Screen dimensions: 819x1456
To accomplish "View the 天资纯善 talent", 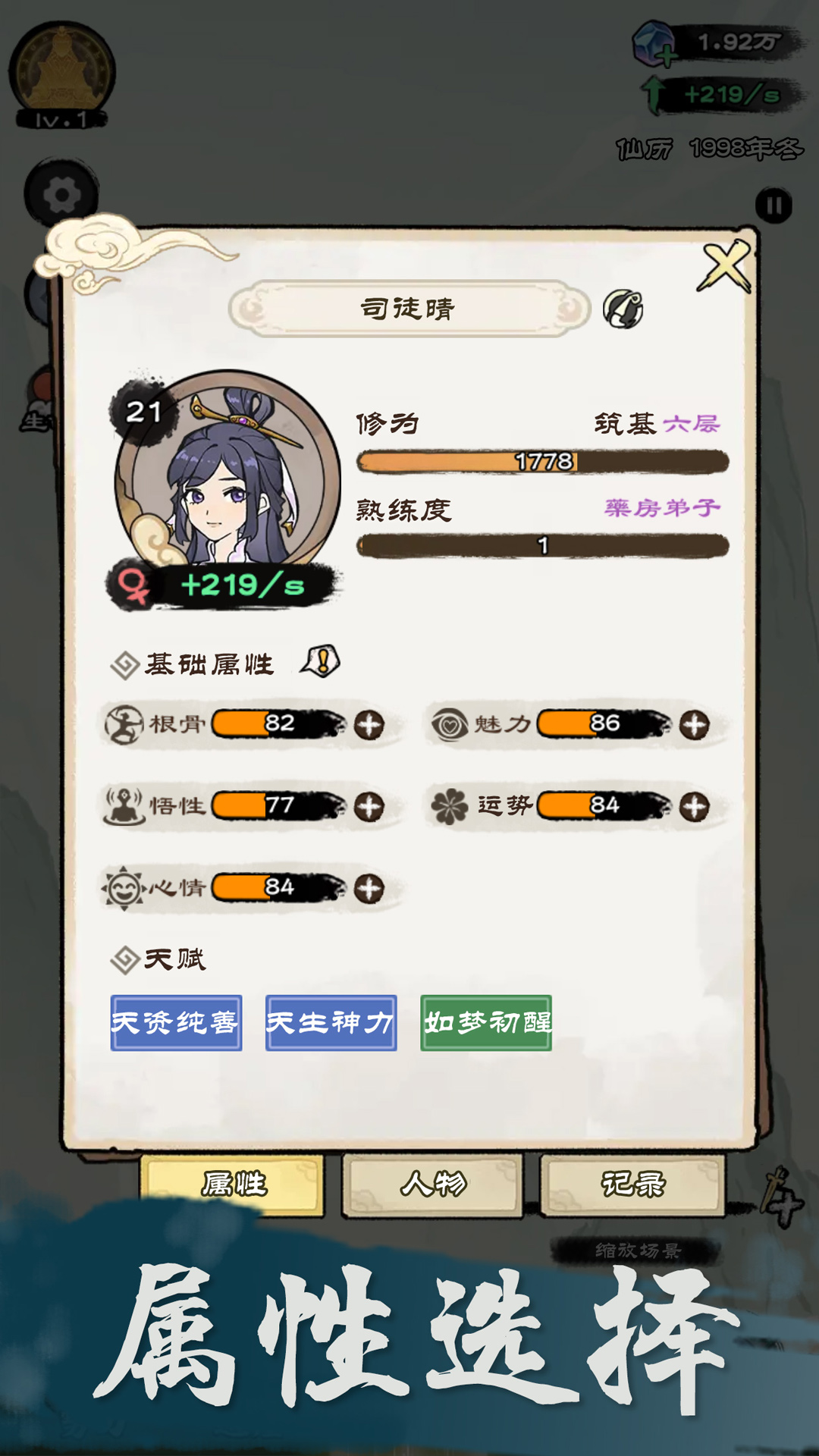I will 176,1023.
